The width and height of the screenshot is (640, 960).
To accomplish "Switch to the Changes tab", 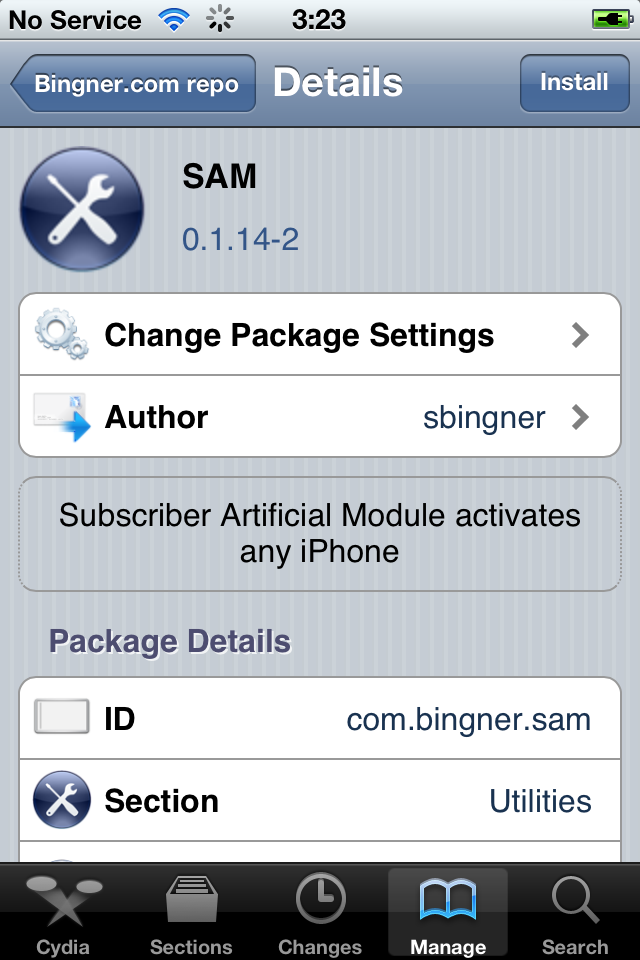I will pyautogui.click(x=320, y=912).
